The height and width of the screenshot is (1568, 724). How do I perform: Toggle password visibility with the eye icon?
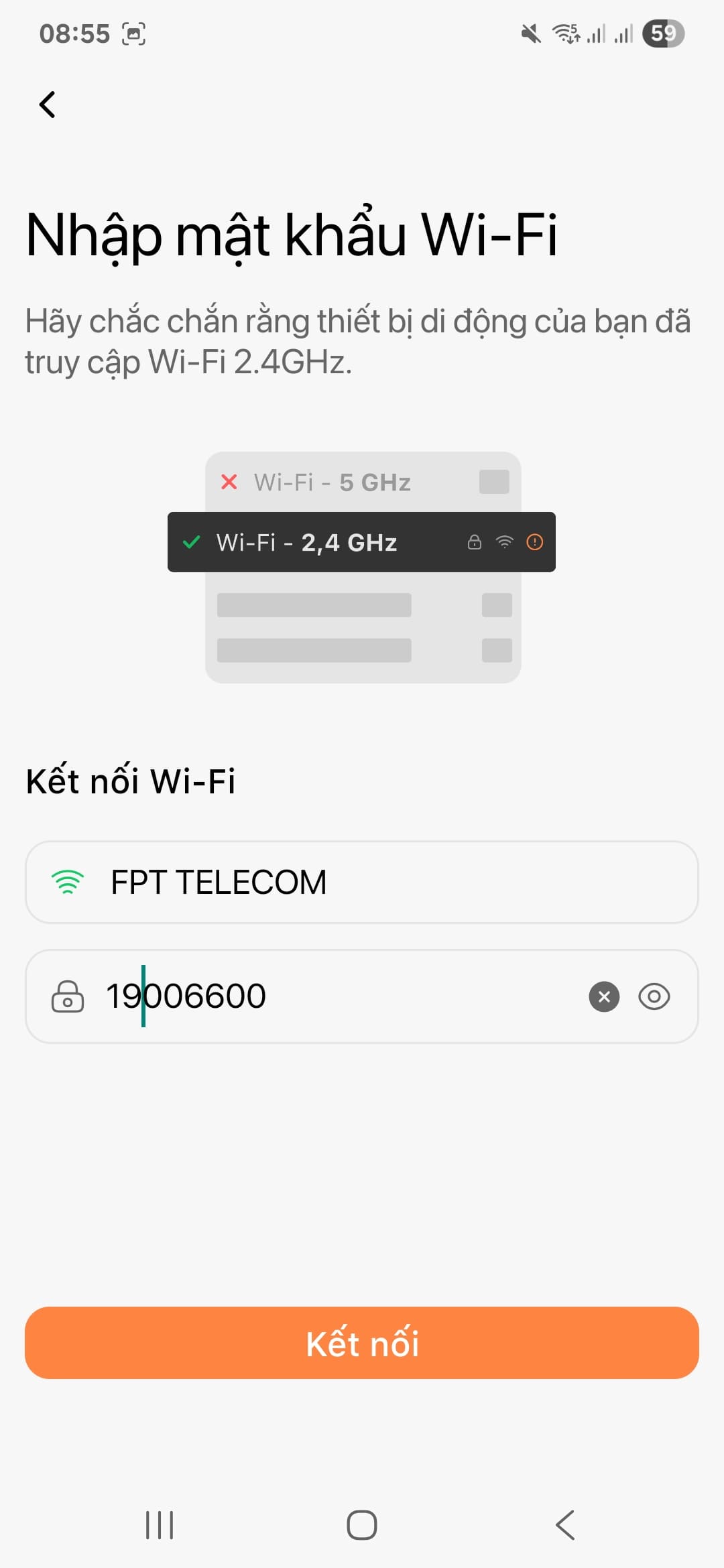tap(654, 996)
